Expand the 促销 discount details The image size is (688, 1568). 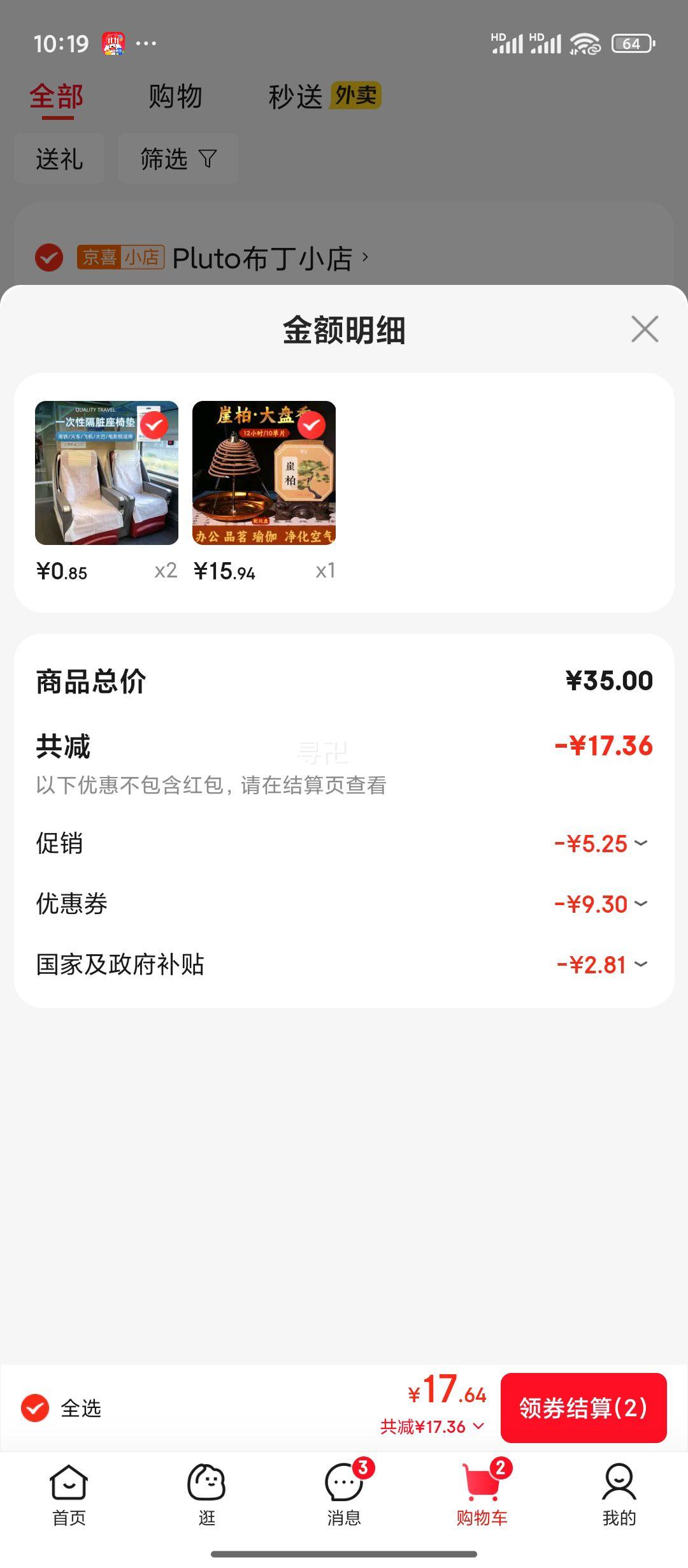601,843
